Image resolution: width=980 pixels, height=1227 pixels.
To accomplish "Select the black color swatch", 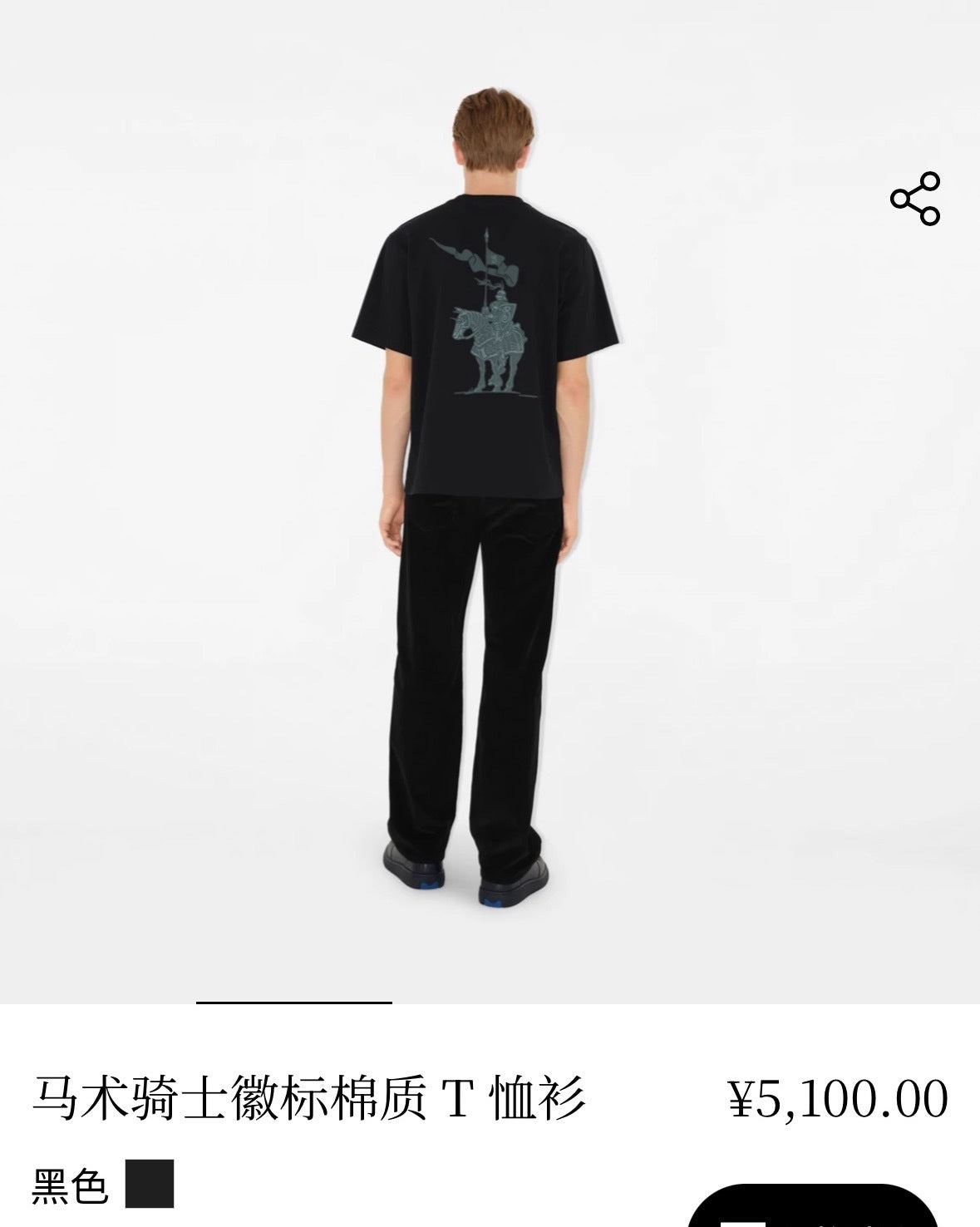I will [x=150, y=1184].
